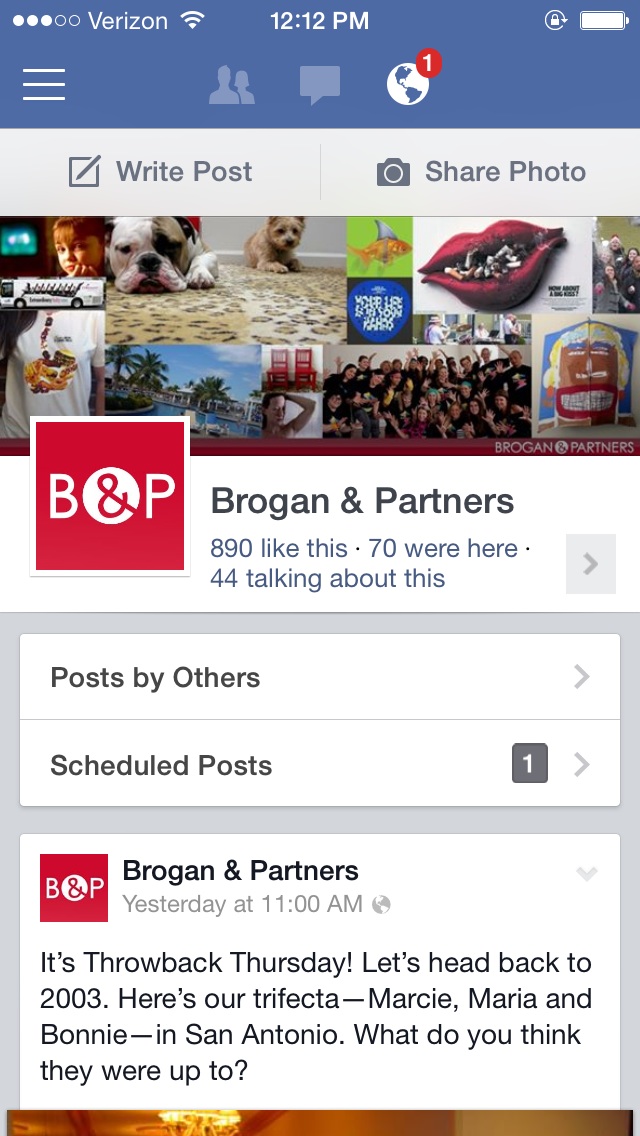This screenshot has height=1136, width=640.
Task: Tap Write Post
Action: tap(160, 172)
